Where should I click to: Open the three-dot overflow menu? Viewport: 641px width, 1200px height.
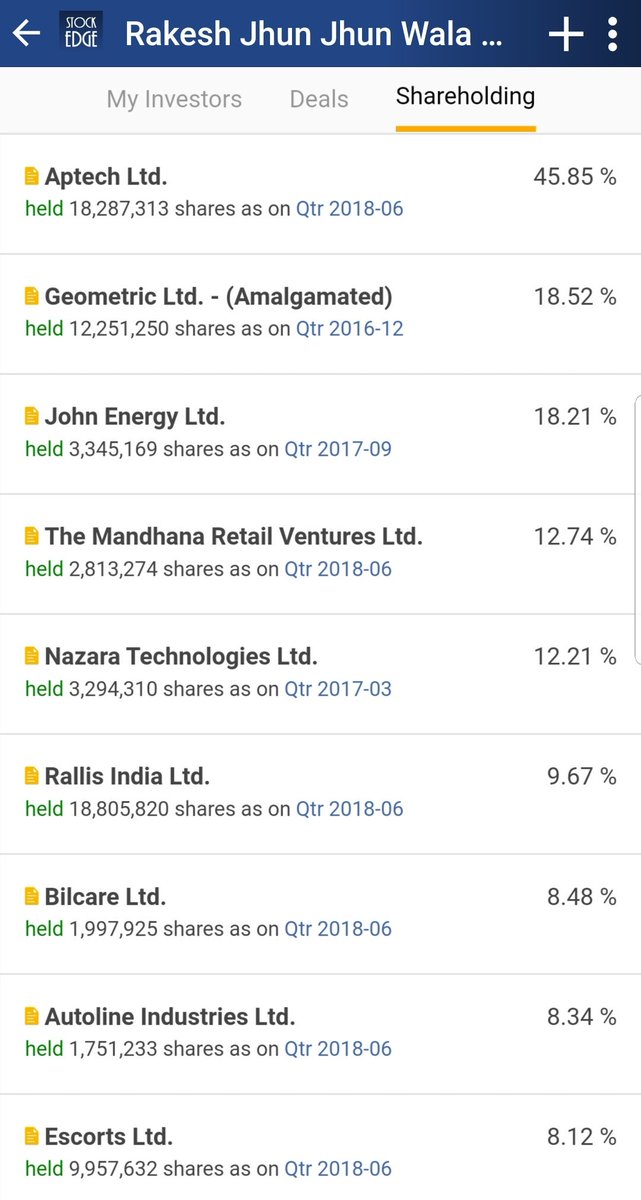613,34
